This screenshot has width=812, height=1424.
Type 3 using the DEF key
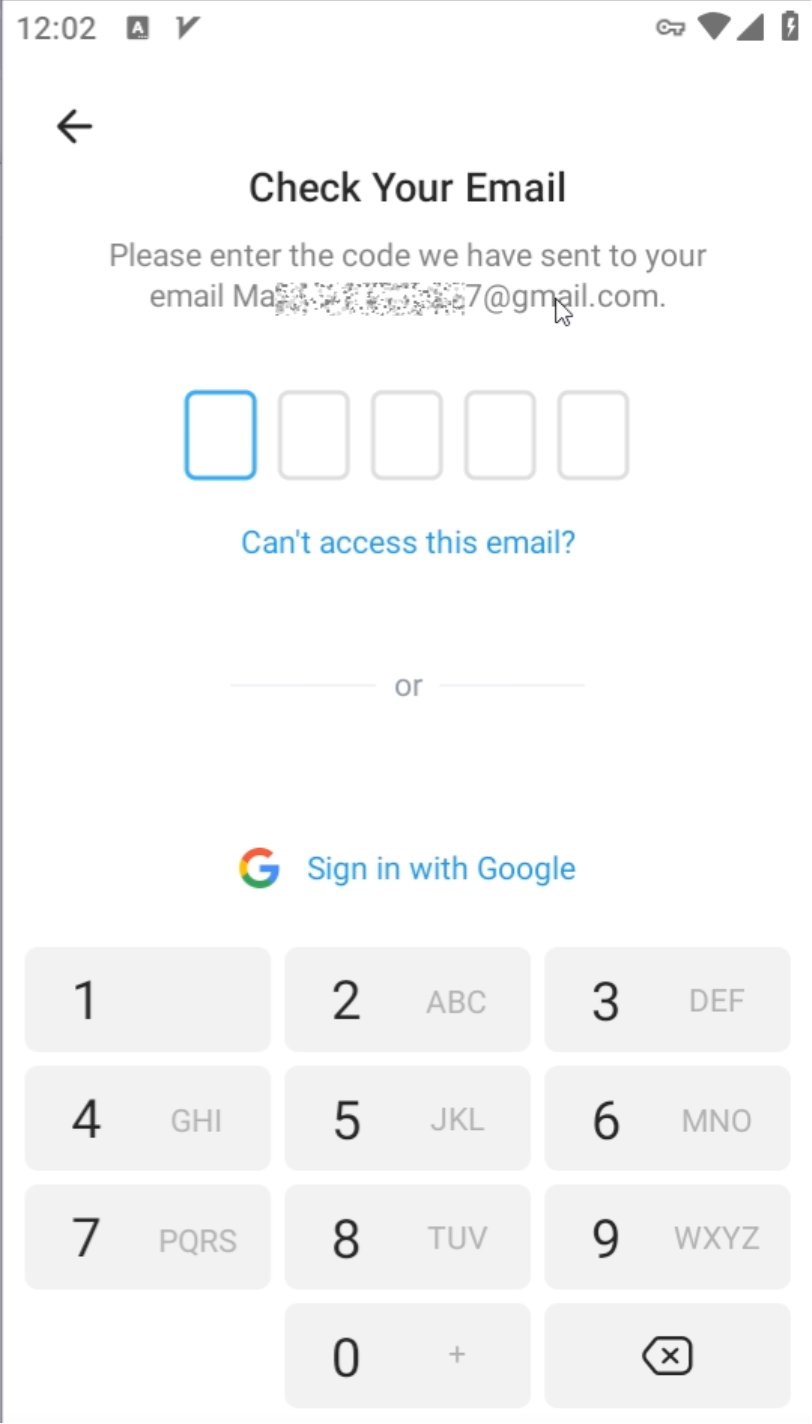click(x=667, y=1000)
